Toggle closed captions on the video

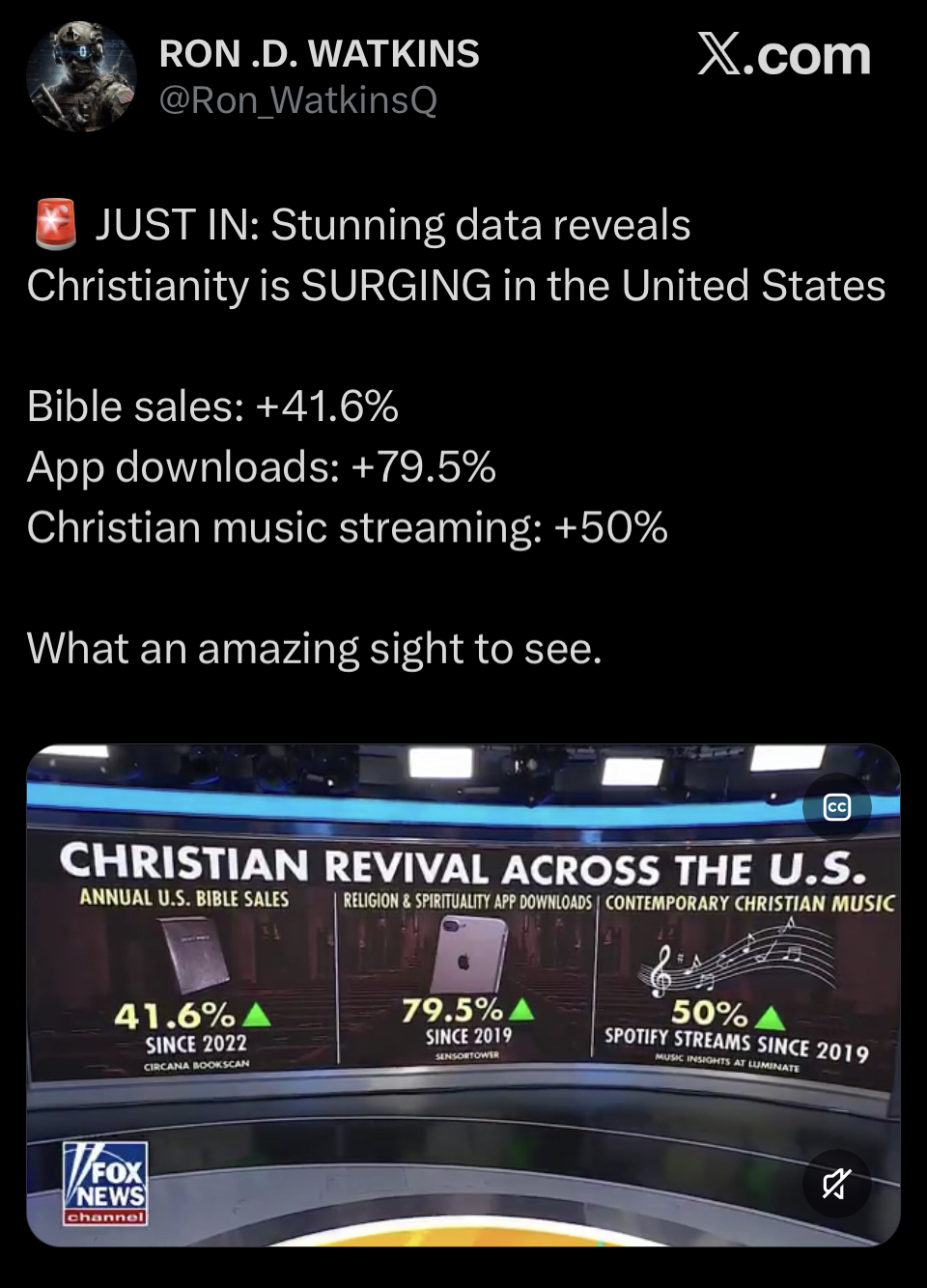point(837,807)
